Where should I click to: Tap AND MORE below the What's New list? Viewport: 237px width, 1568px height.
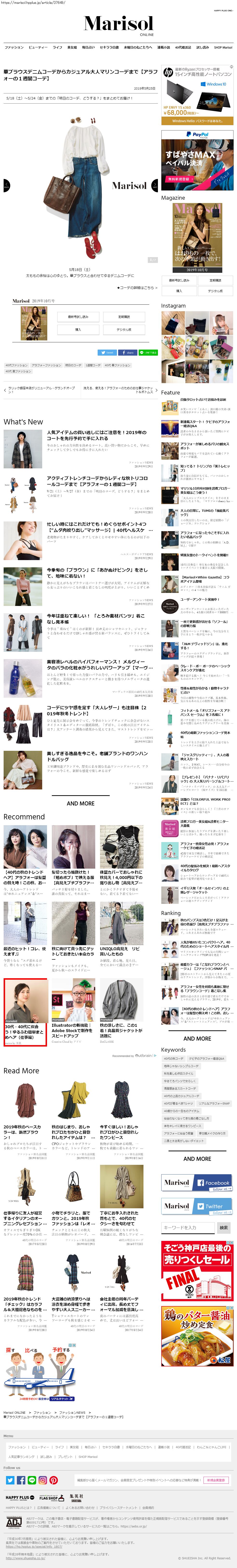pos(80,803)
